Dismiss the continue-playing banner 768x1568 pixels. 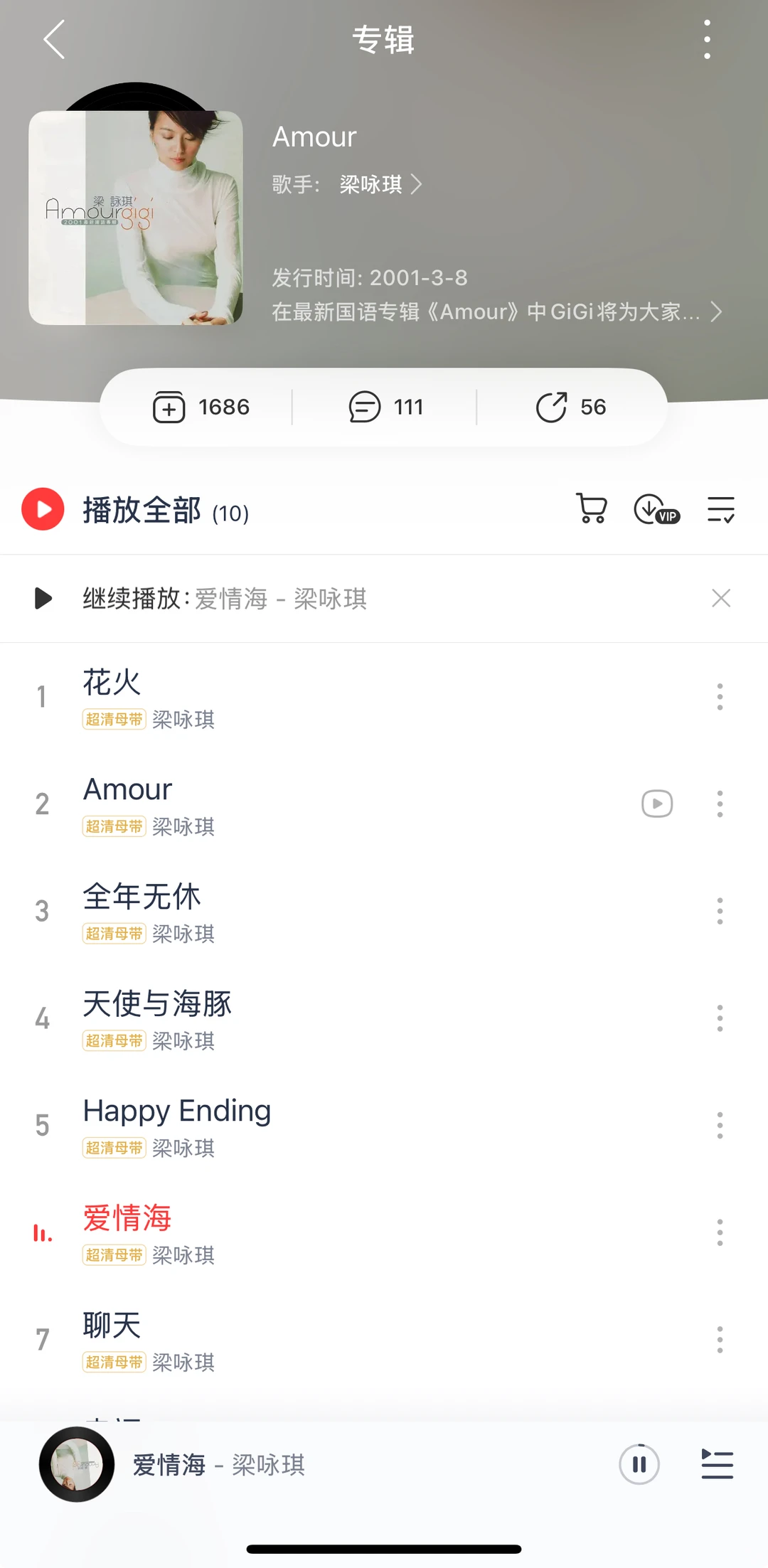(x=720, y=599)
